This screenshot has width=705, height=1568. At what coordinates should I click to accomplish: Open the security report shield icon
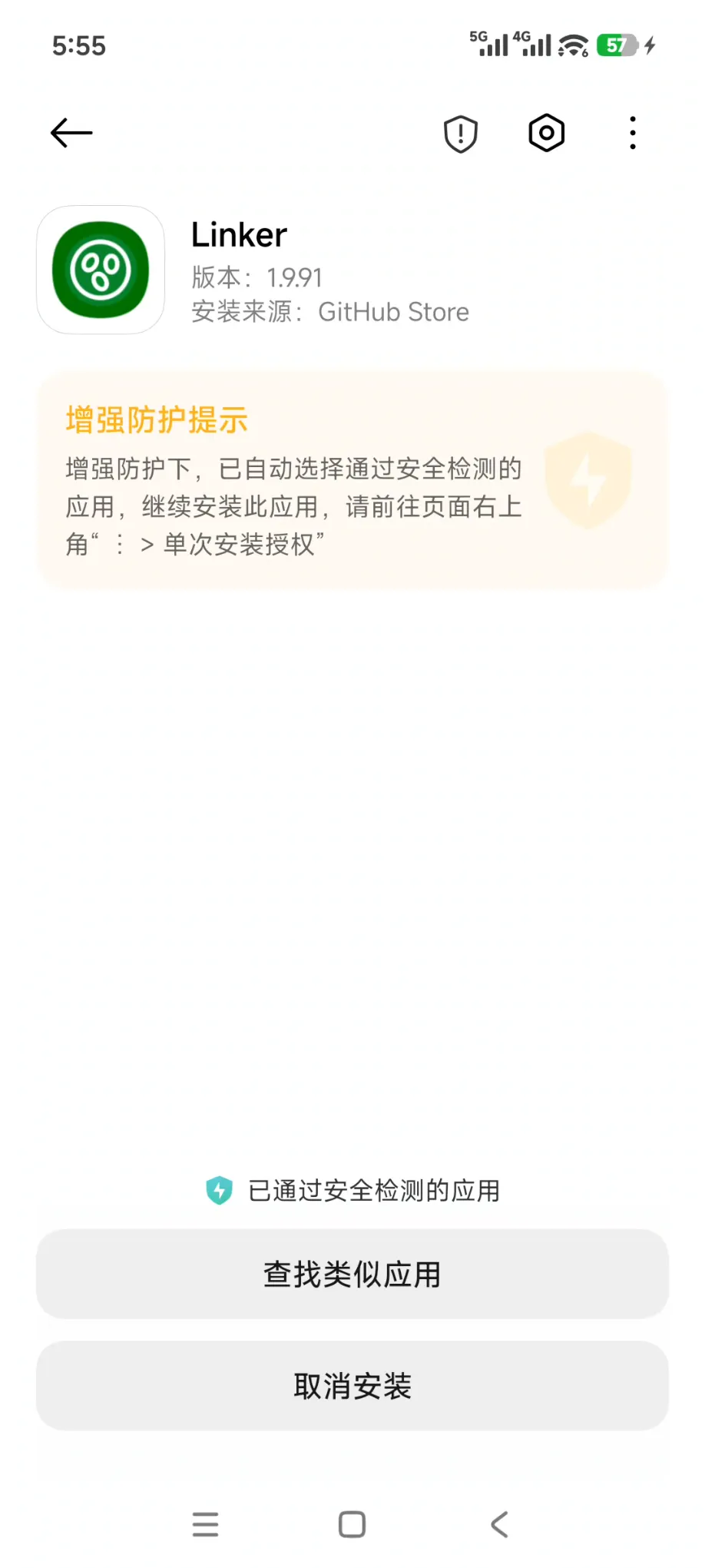[460, 132]
